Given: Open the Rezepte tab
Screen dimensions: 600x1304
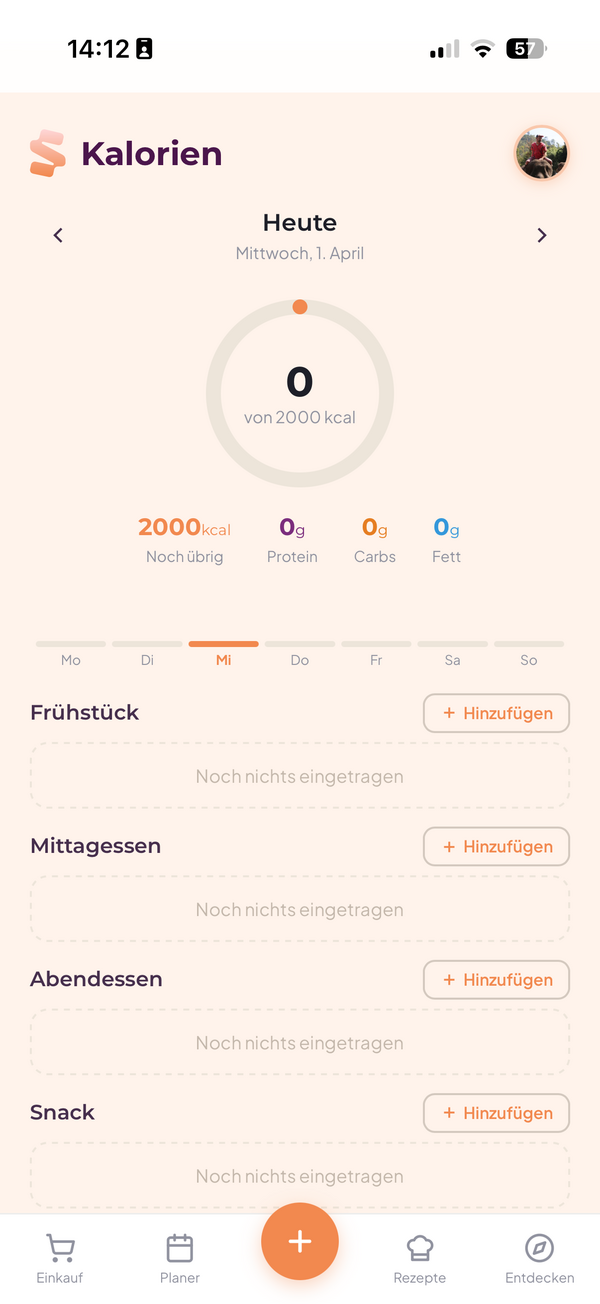Looking at the screenshot, I should [x=420, y=1258].
